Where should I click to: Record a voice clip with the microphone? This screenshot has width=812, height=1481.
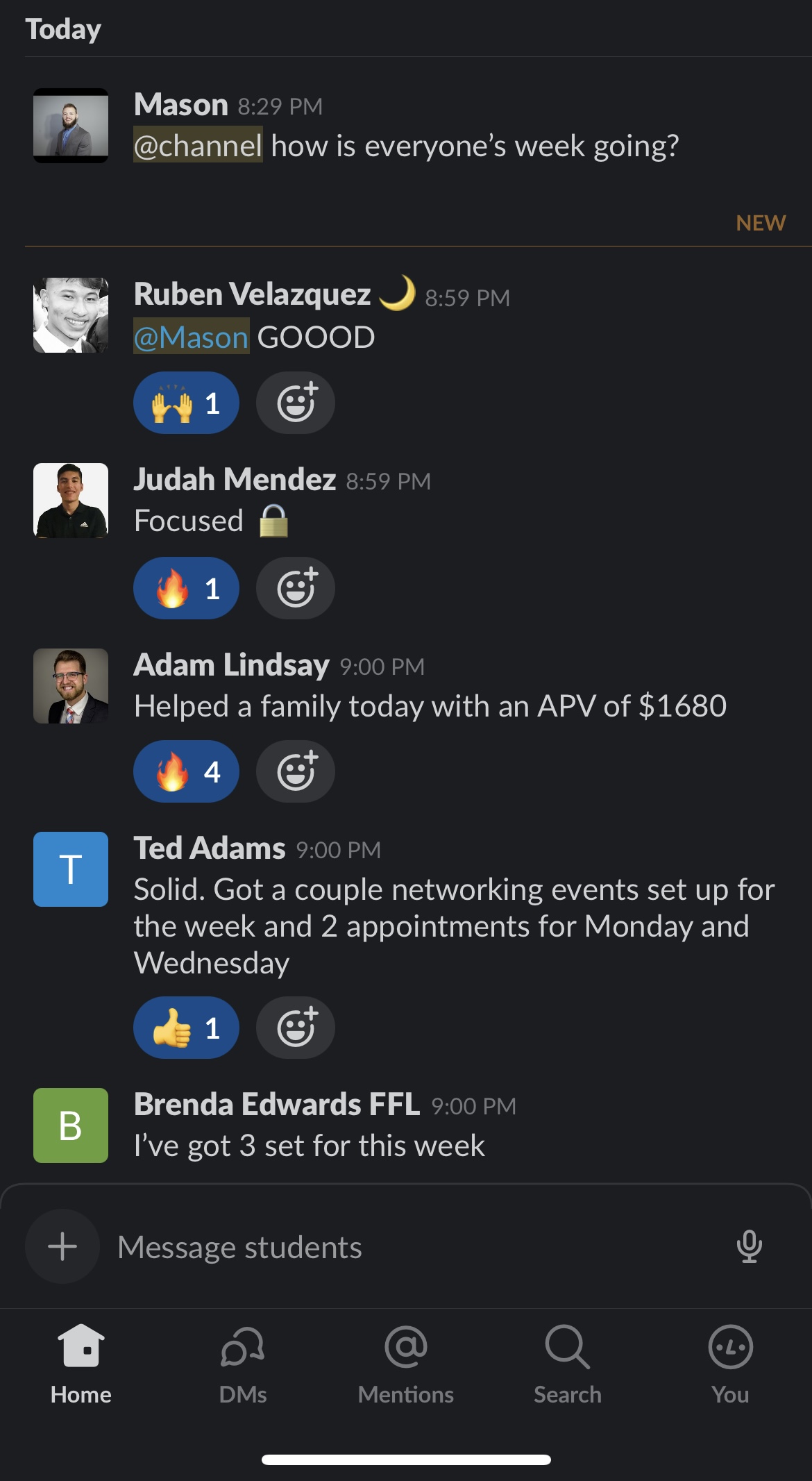(749, 1246)
